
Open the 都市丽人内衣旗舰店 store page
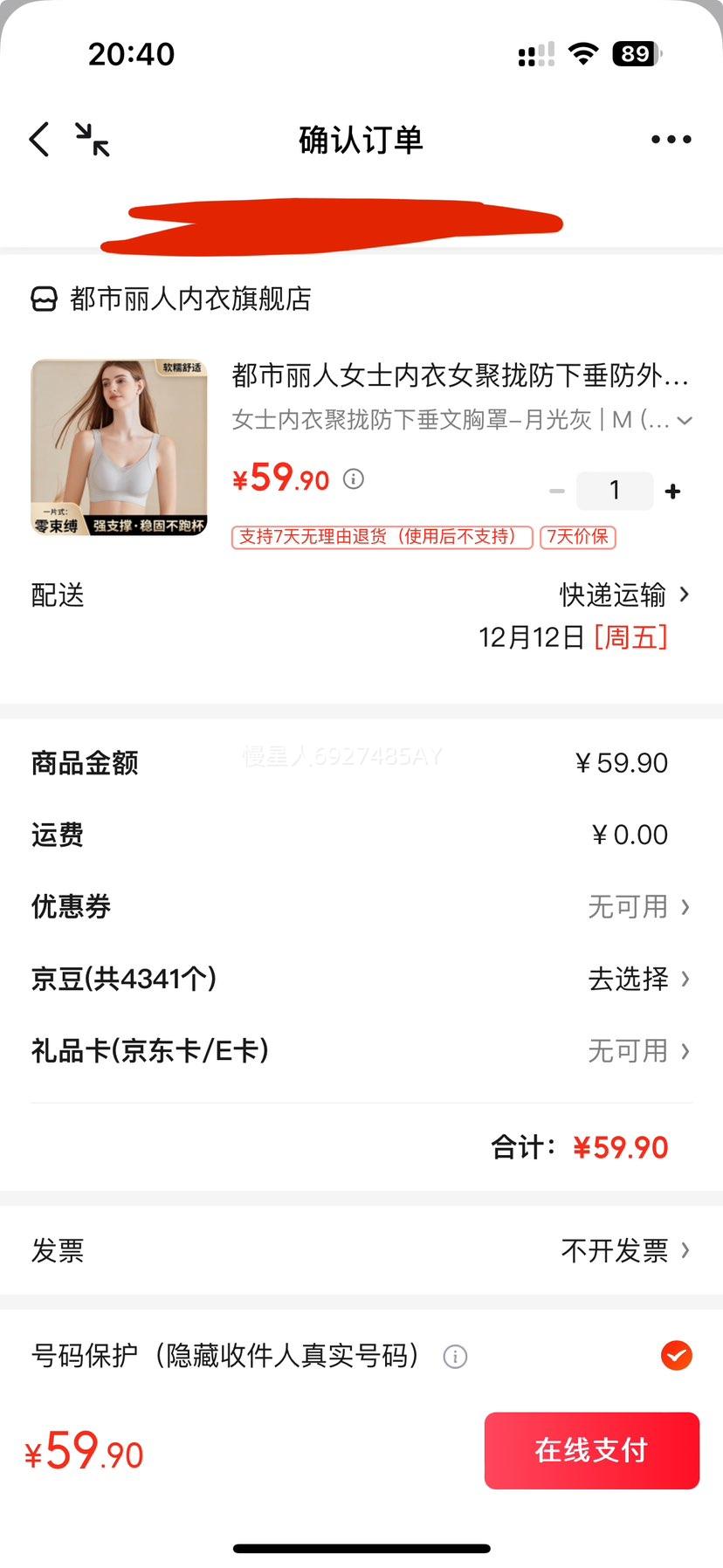[190, 299]
